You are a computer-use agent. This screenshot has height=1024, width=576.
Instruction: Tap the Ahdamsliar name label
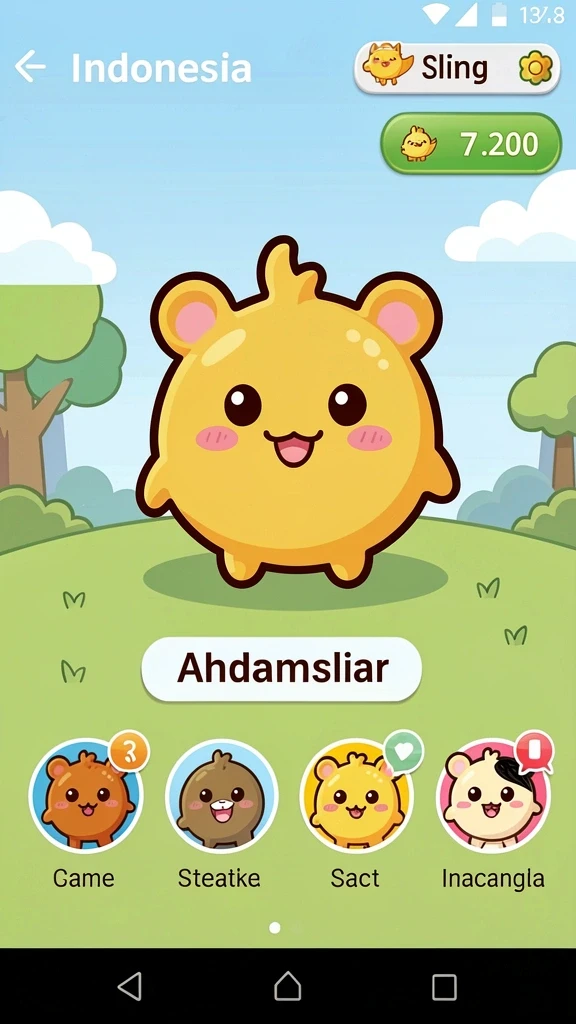(x=281, y=669)
